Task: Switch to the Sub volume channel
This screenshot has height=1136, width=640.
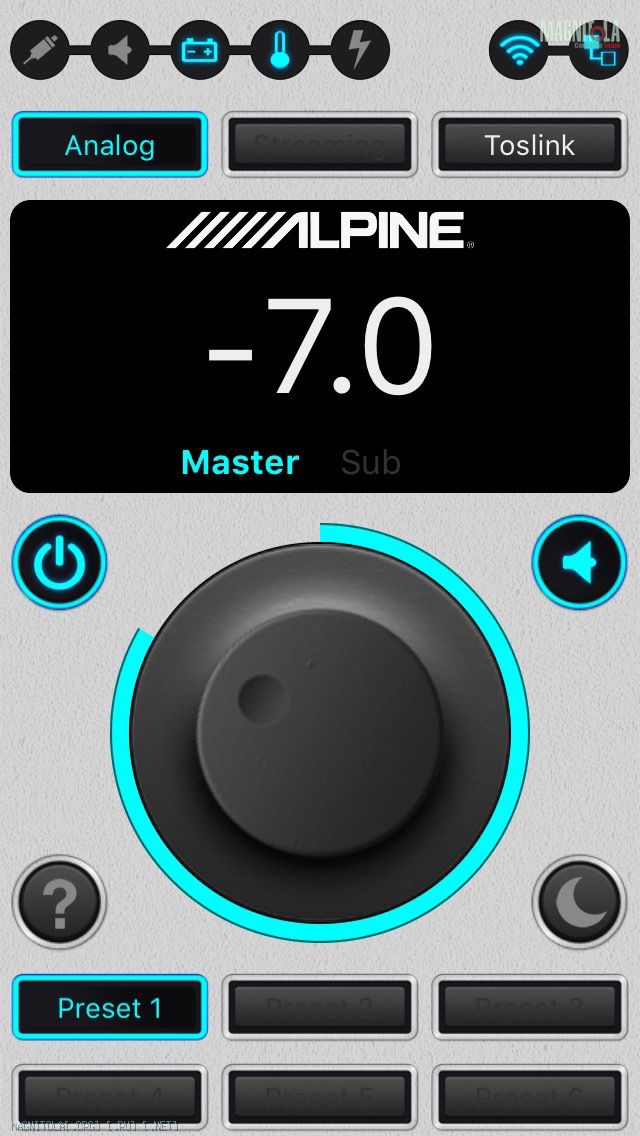Action: (x=370, y=462)
